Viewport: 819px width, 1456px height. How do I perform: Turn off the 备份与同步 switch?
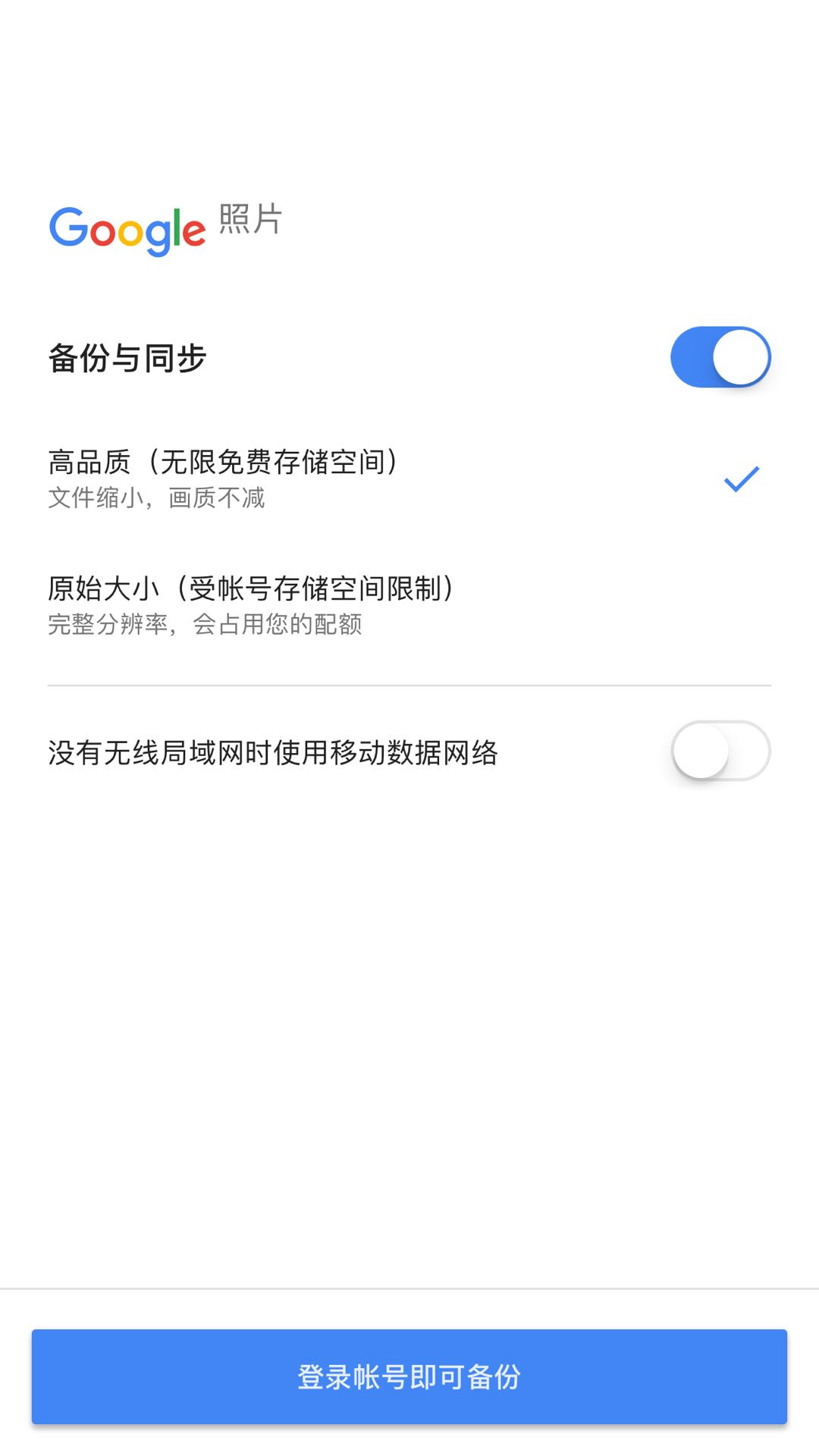720,357
